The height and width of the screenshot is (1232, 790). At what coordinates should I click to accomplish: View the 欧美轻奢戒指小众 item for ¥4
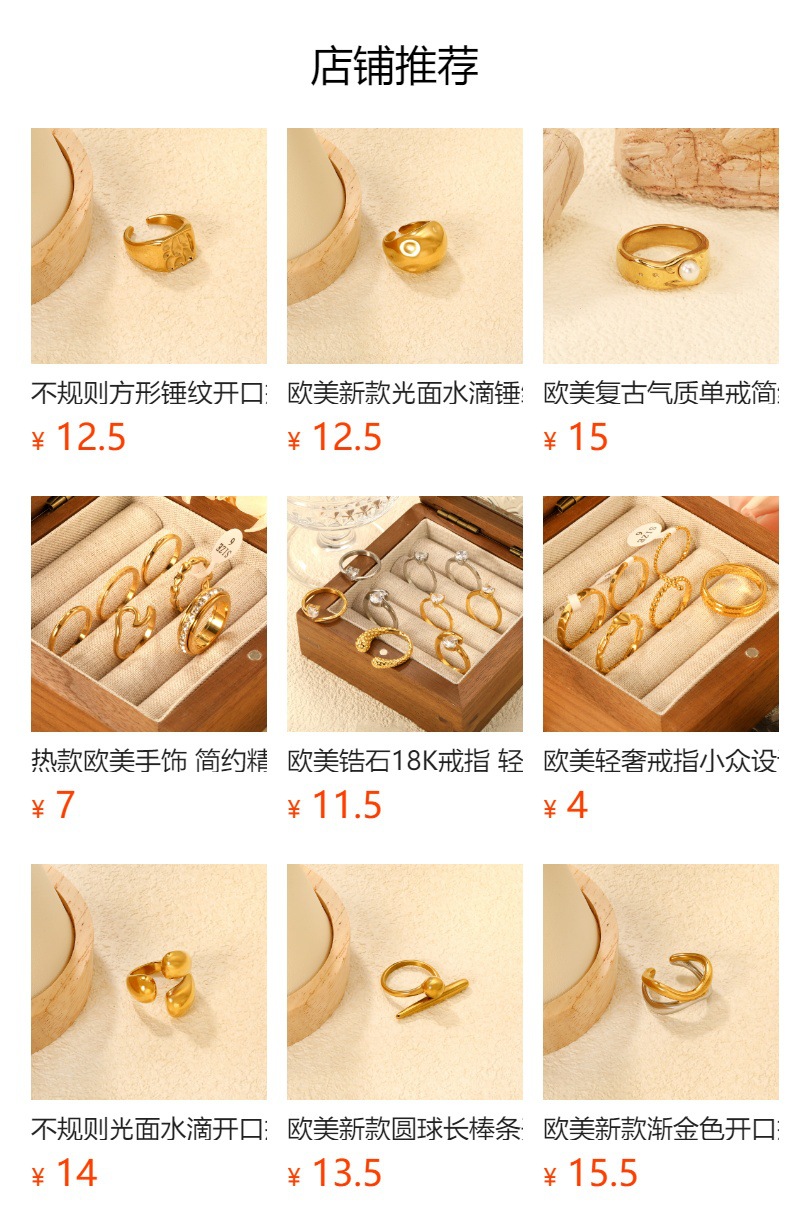660,614
